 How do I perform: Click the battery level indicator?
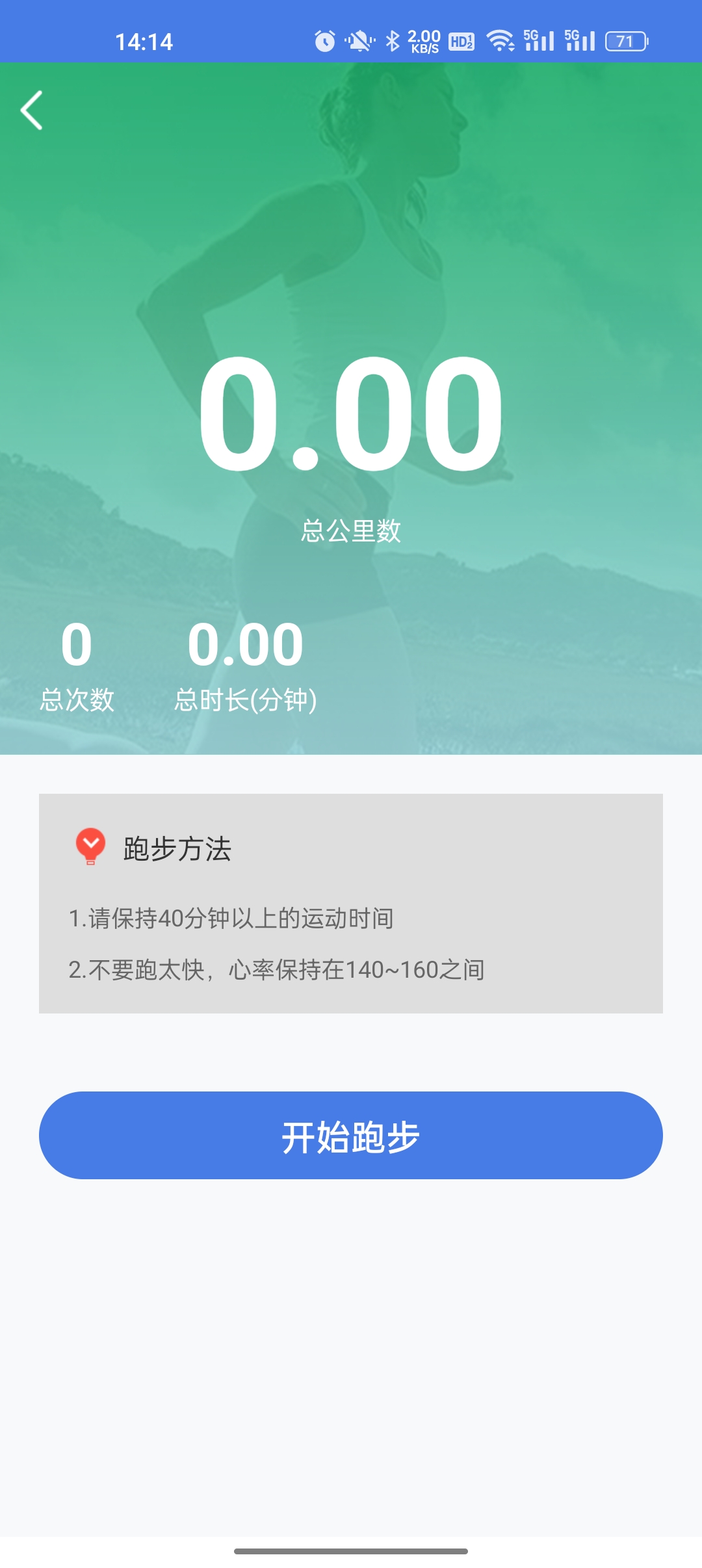(x=625, y=40)
